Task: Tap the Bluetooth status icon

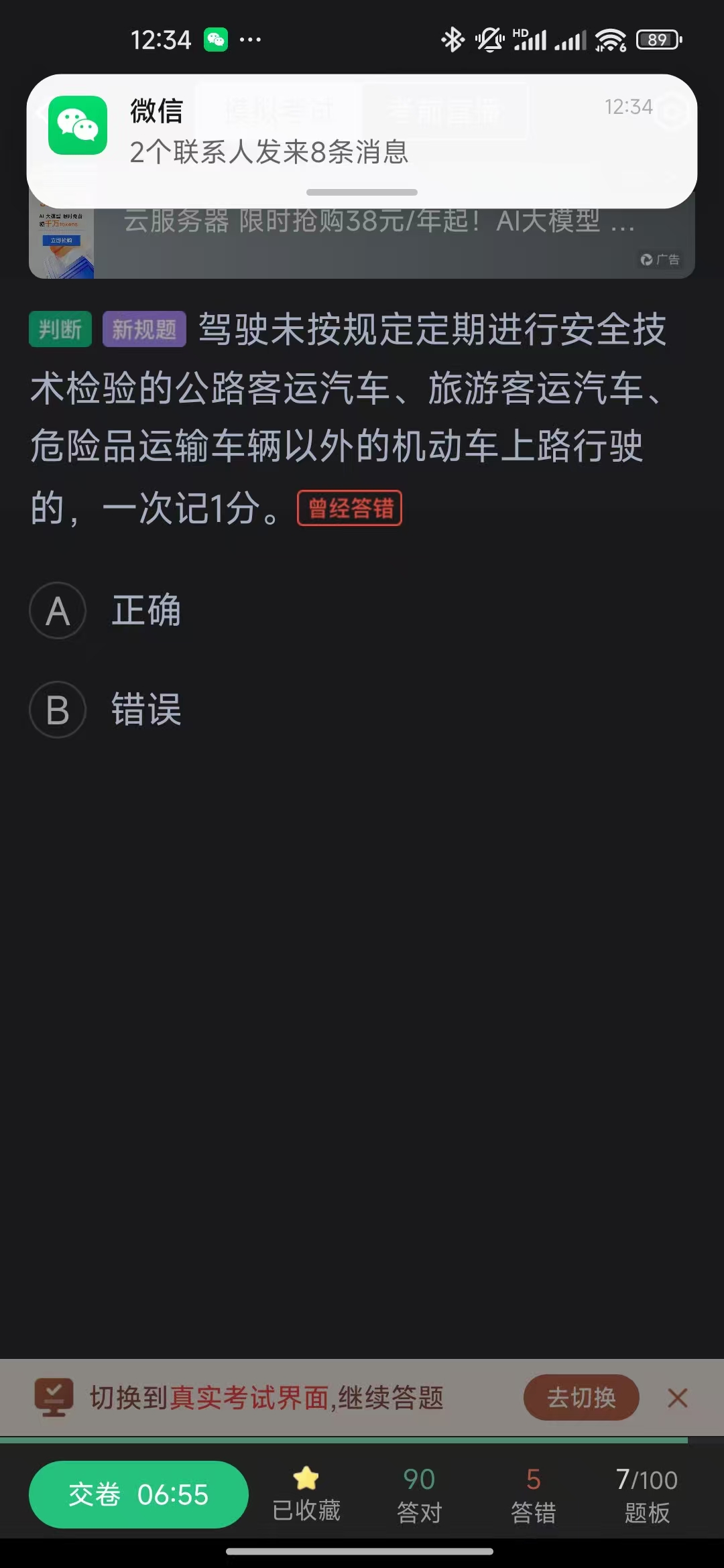Action: 455,40
